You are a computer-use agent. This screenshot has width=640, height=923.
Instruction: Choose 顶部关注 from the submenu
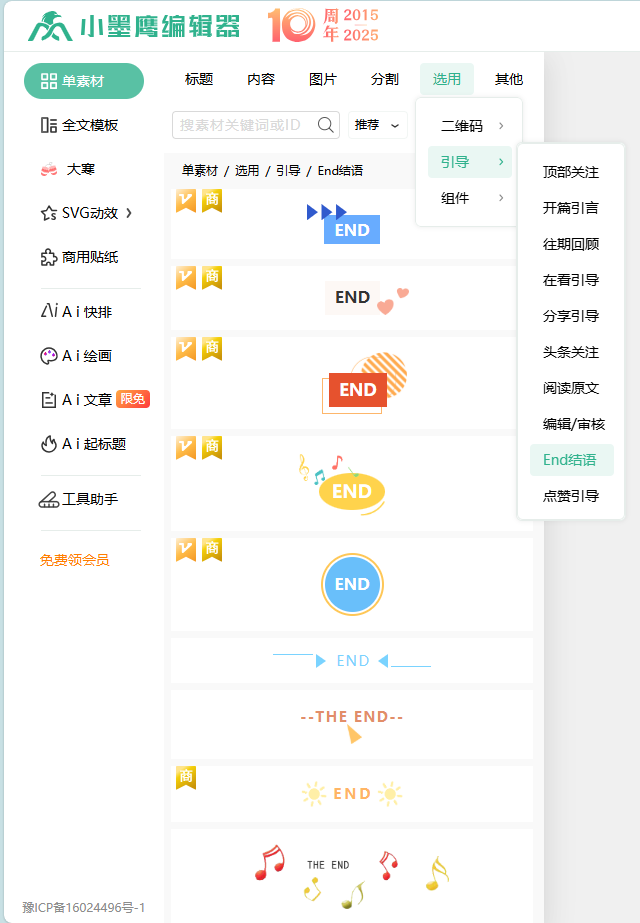coord(570,172)
